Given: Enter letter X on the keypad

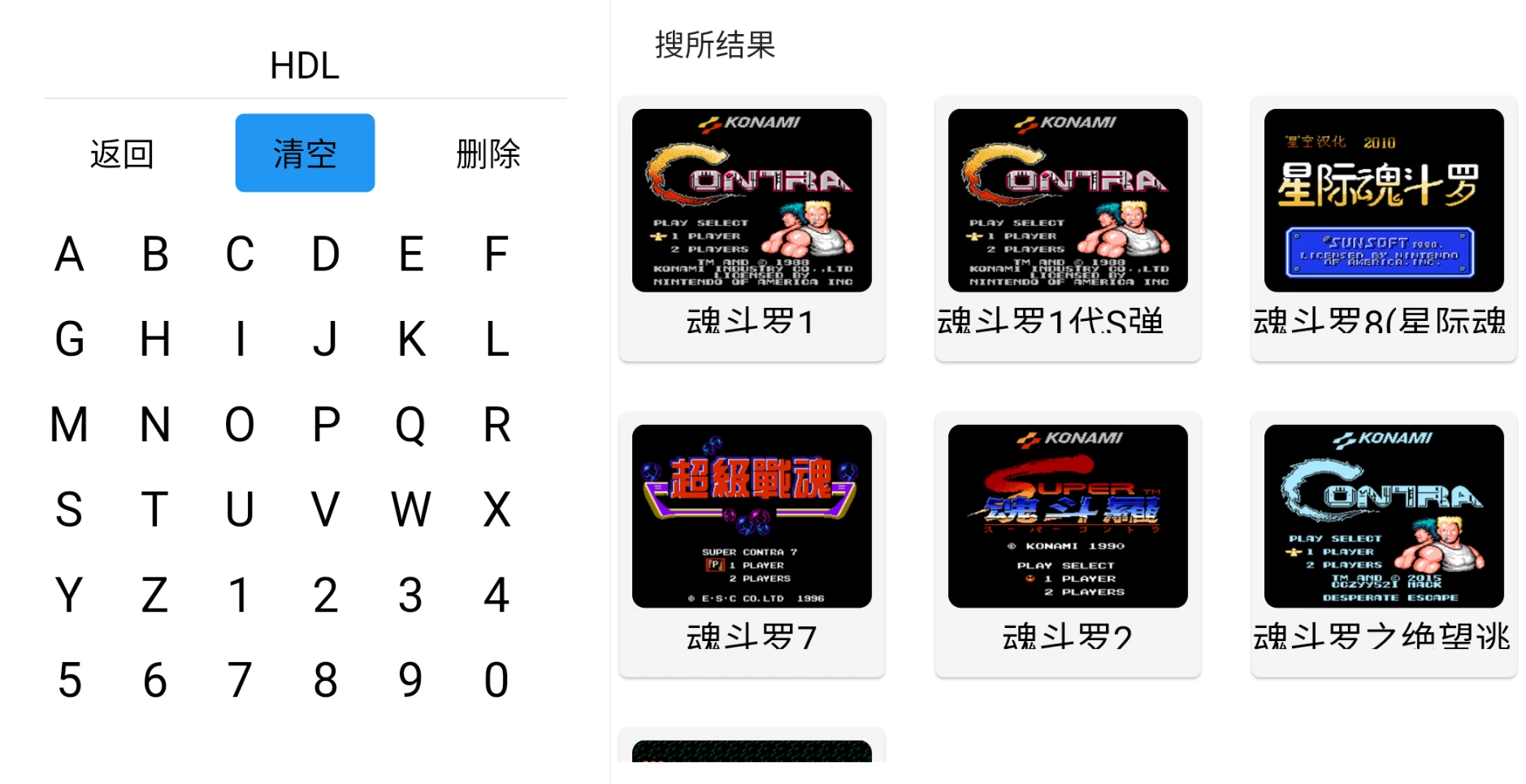Looking at the screenshot, I should point(496,509).
